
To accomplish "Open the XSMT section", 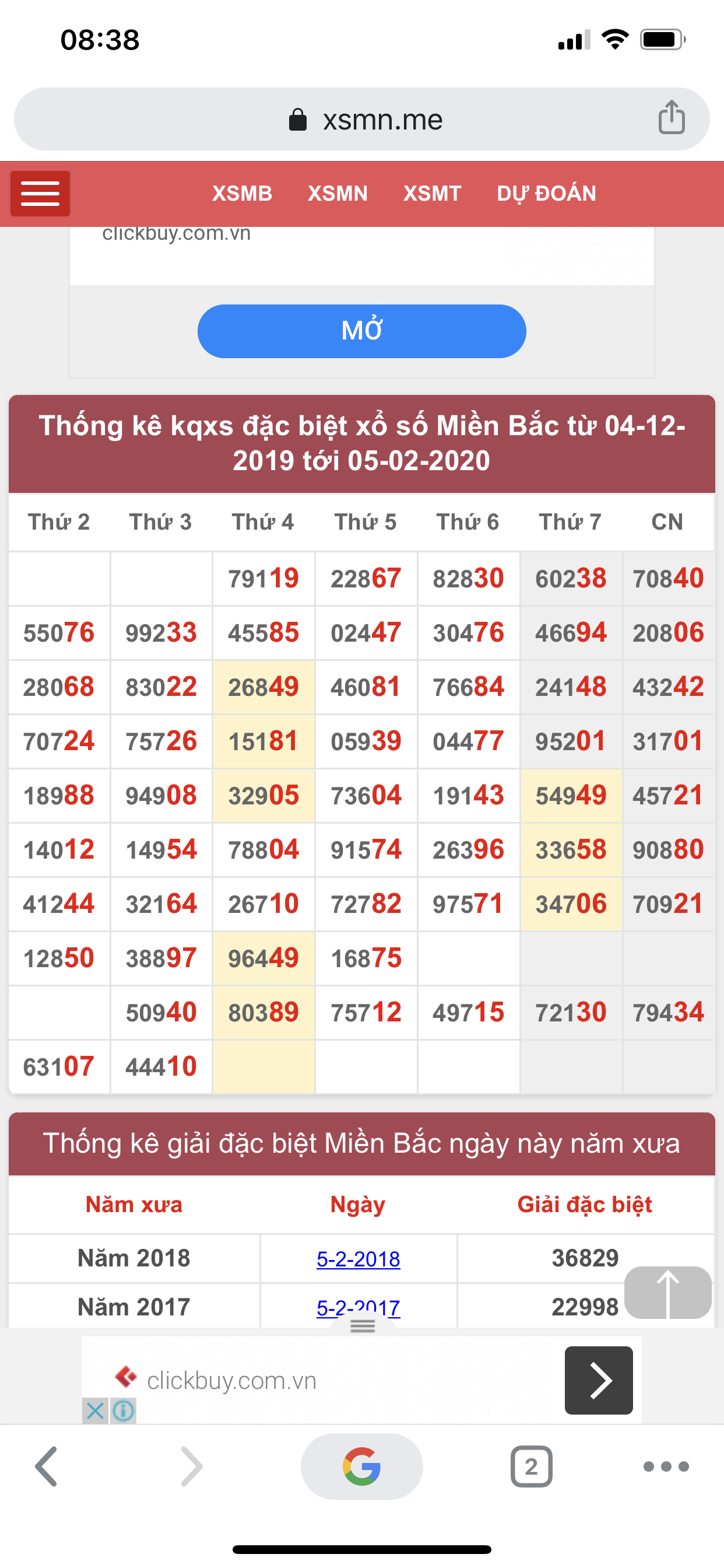I will pos(432,194).
